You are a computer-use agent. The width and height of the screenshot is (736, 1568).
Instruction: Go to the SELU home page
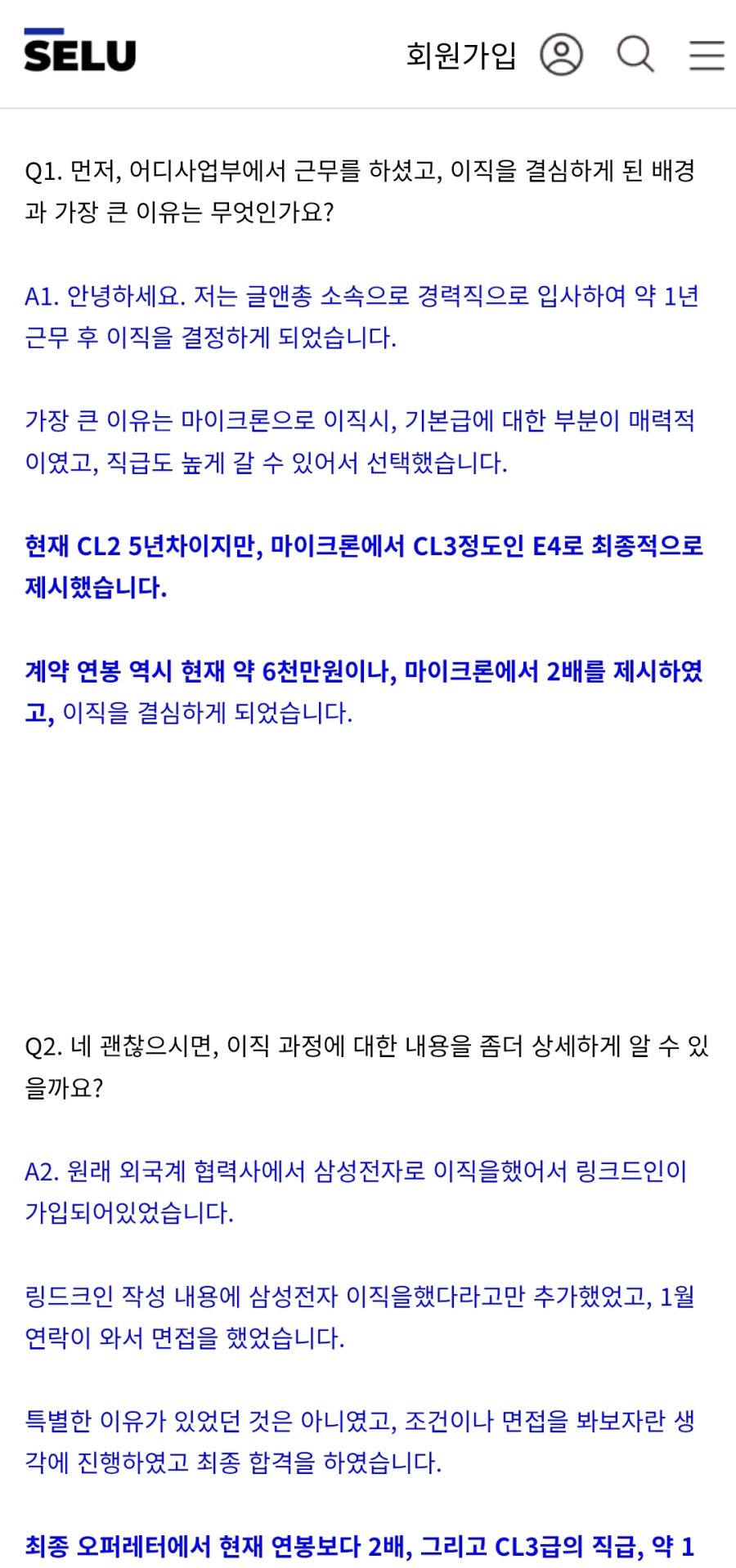coord(80,52)
